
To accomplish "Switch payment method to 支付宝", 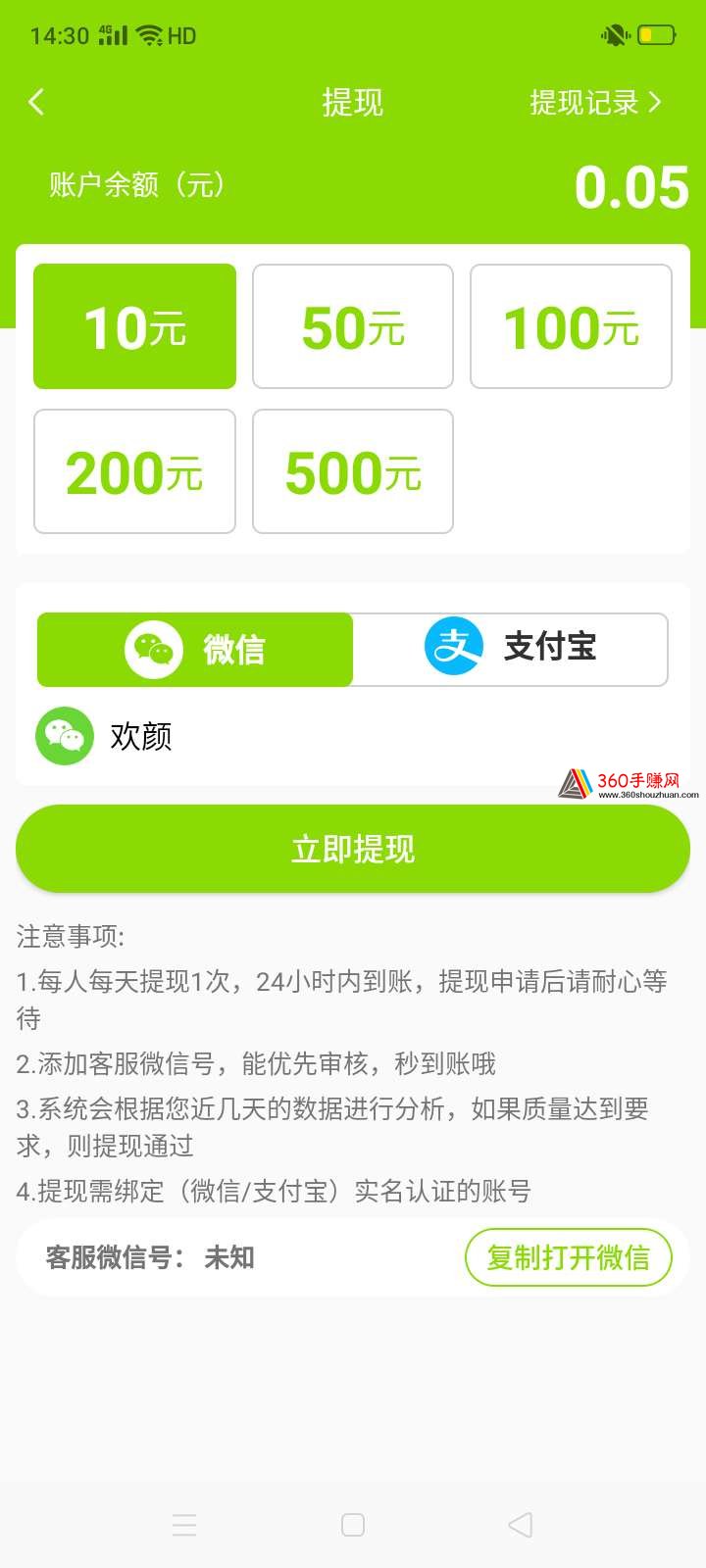I will [510, 650].
